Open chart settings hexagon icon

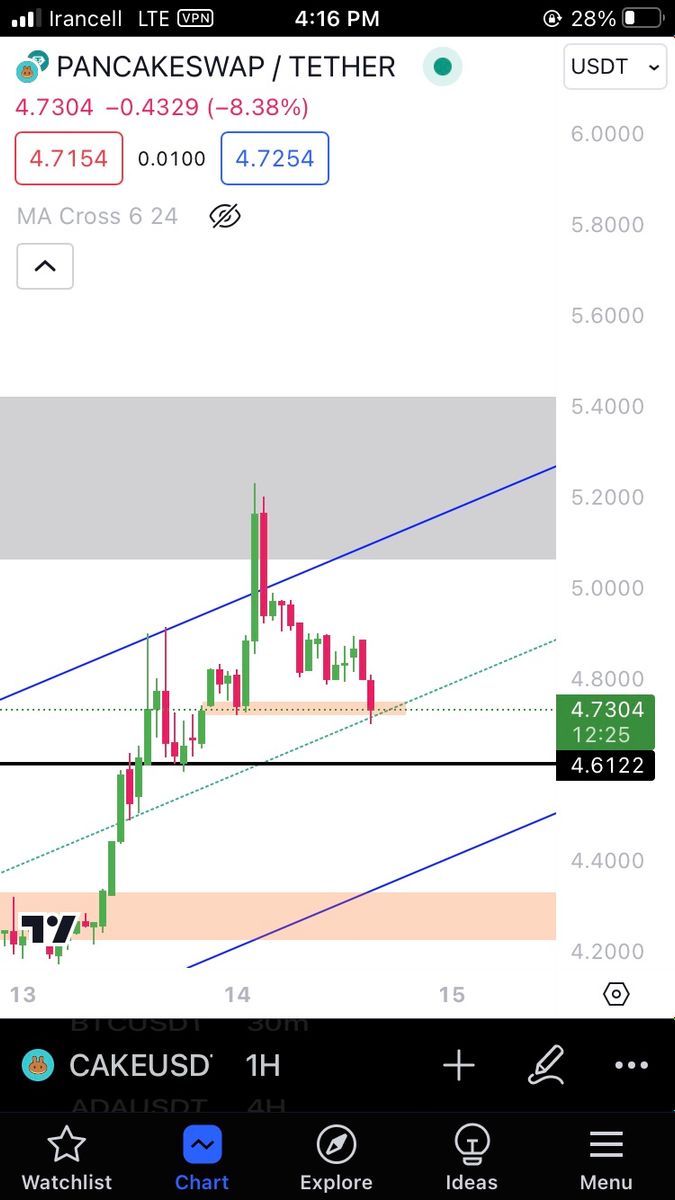[616, 994]
